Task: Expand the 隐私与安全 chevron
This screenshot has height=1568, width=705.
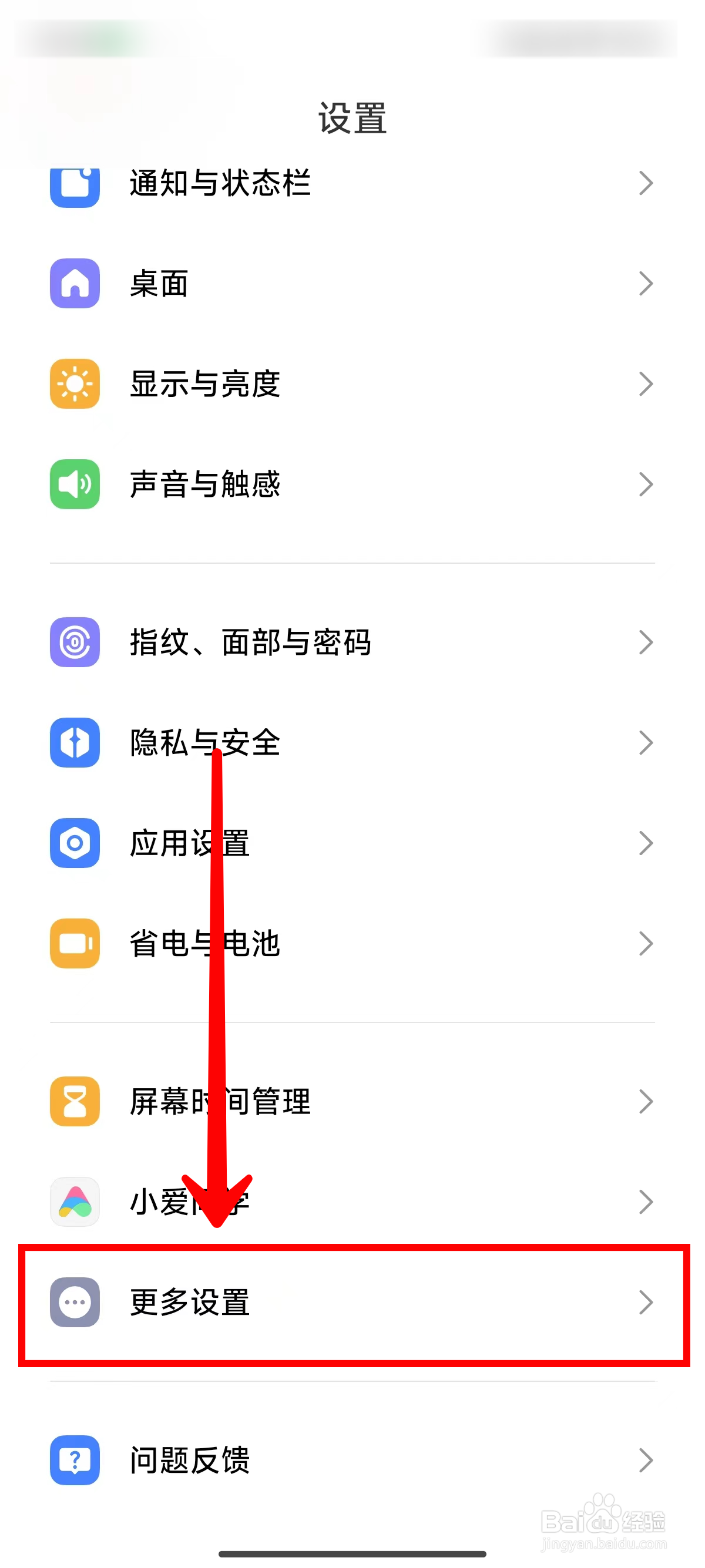Action: point(647,743)
